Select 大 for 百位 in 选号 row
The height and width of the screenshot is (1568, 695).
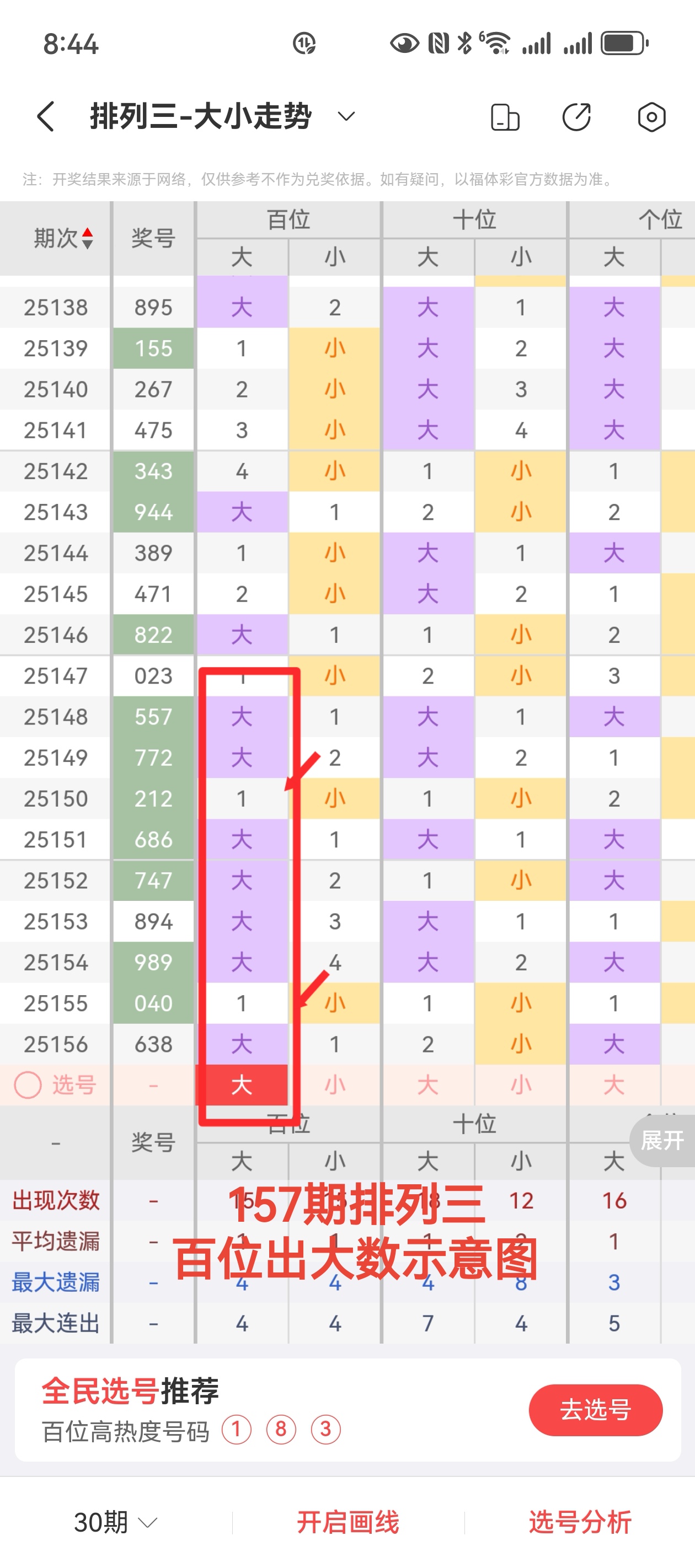[242, 1084]
